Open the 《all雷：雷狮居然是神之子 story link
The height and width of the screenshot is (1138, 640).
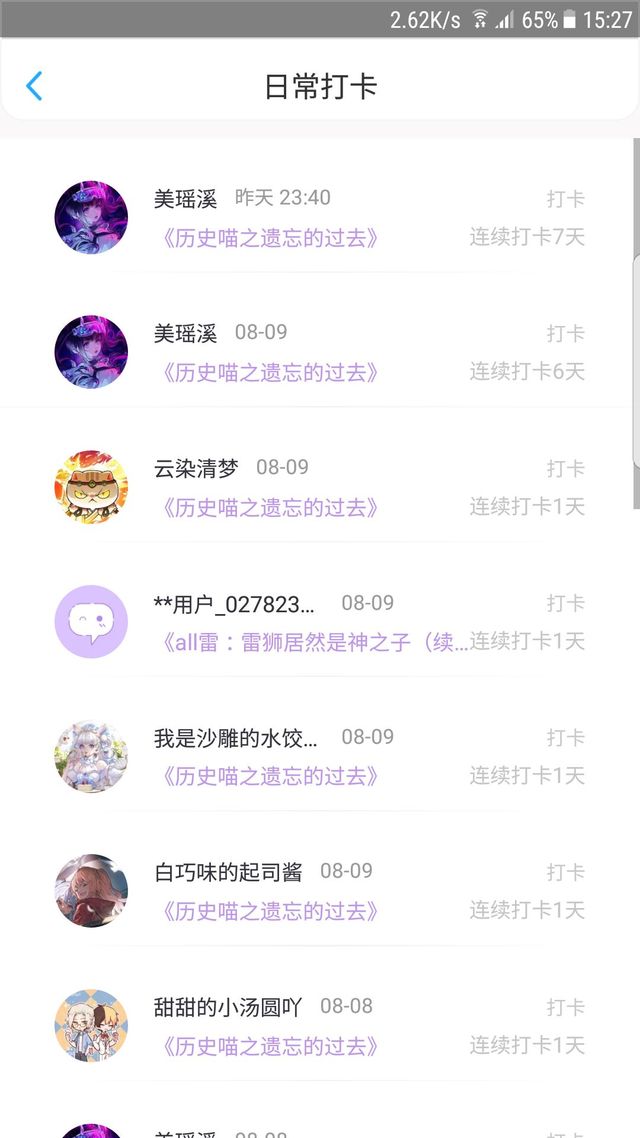pos(312,642)
